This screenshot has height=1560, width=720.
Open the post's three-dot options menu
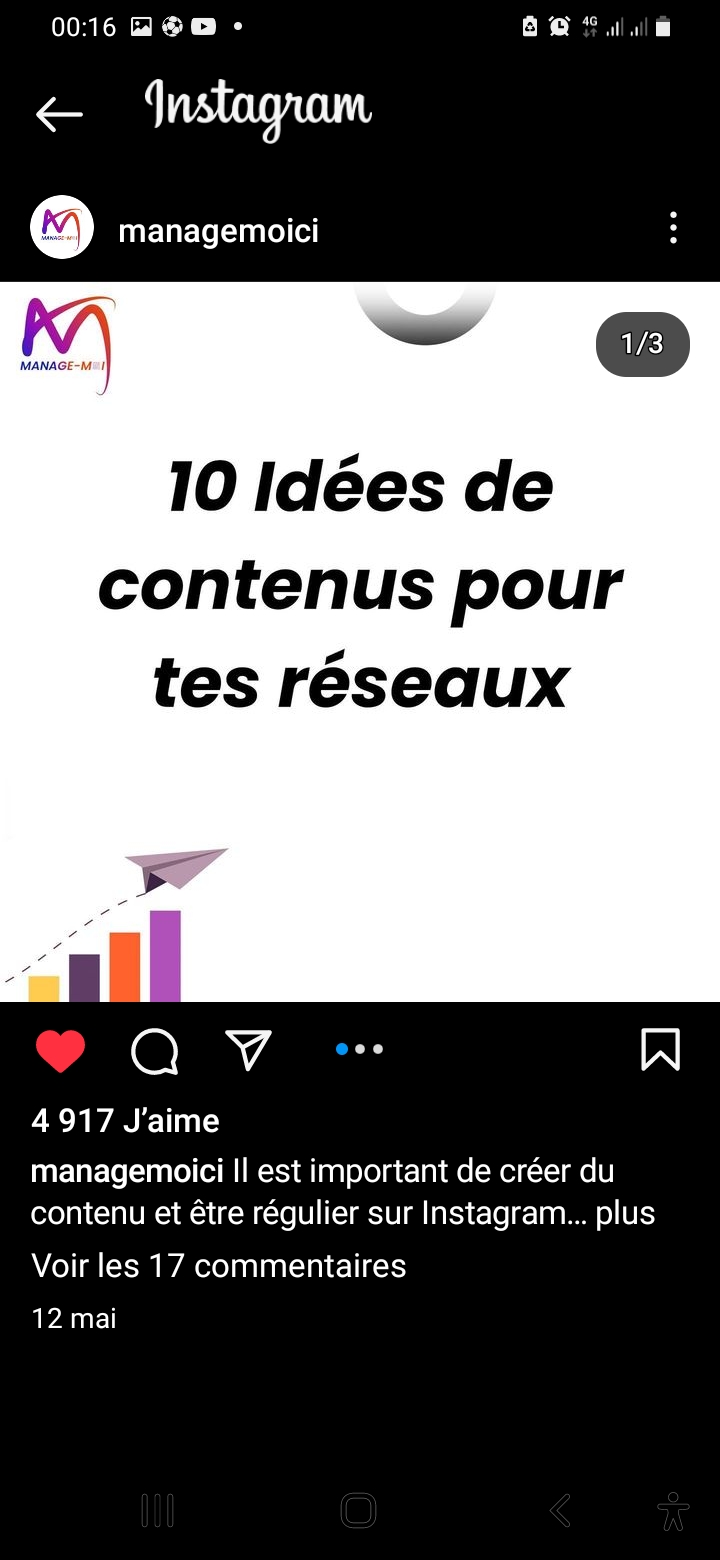coord(673,228)
